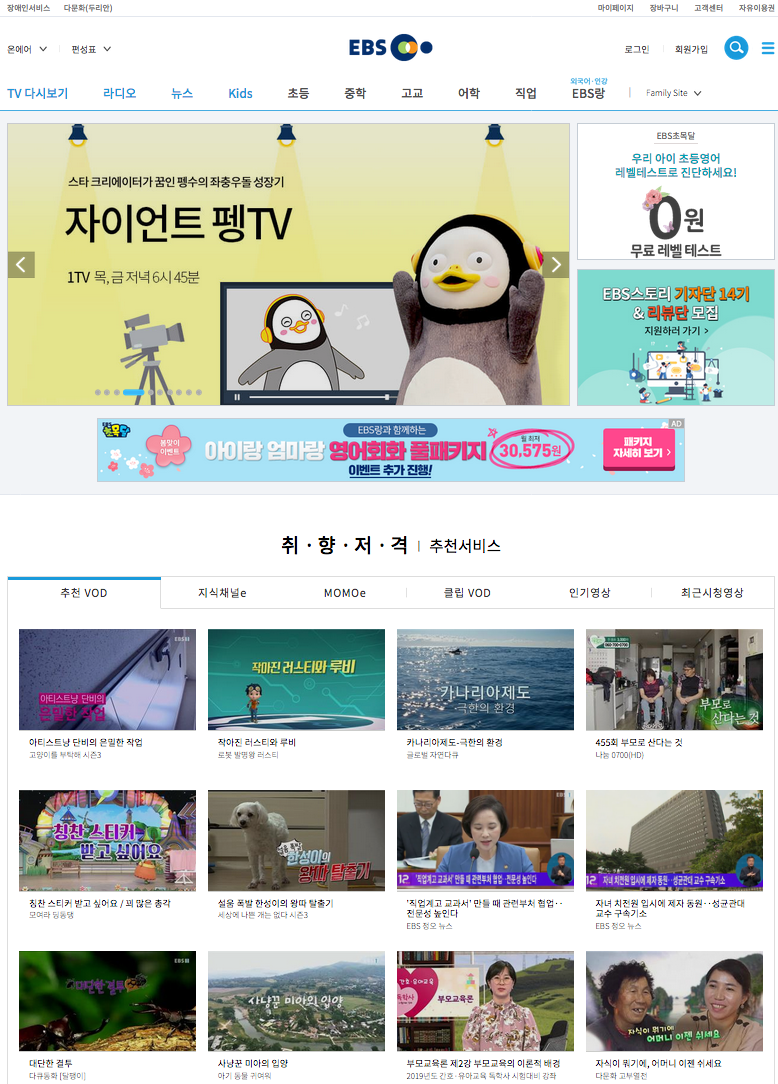Open the search magnifier icon
This screenshot has width=778, height=1084.
coord(736,48)
